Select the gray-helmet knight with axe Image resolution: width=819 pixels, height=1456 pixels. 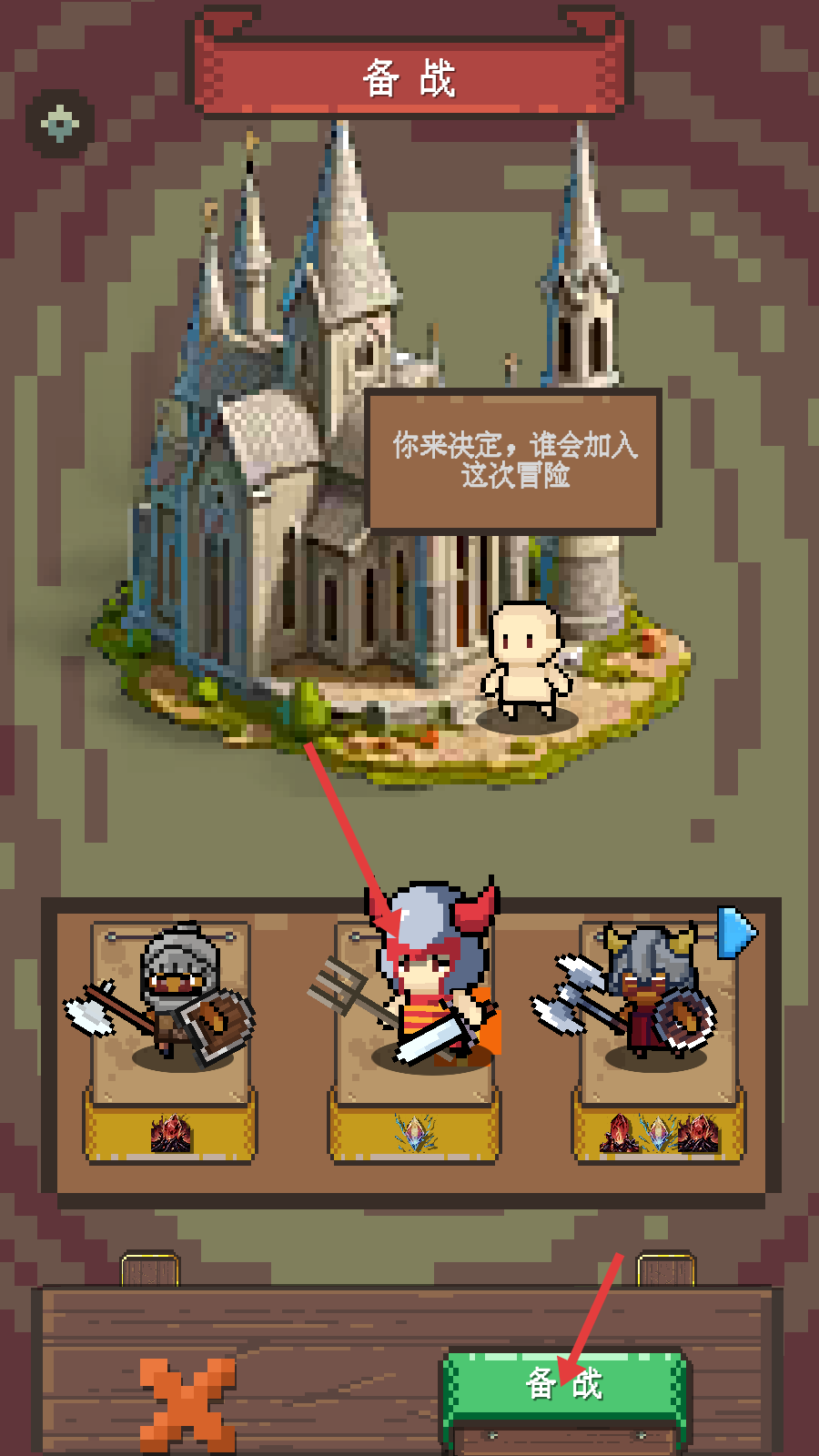tap(170, 1019)
